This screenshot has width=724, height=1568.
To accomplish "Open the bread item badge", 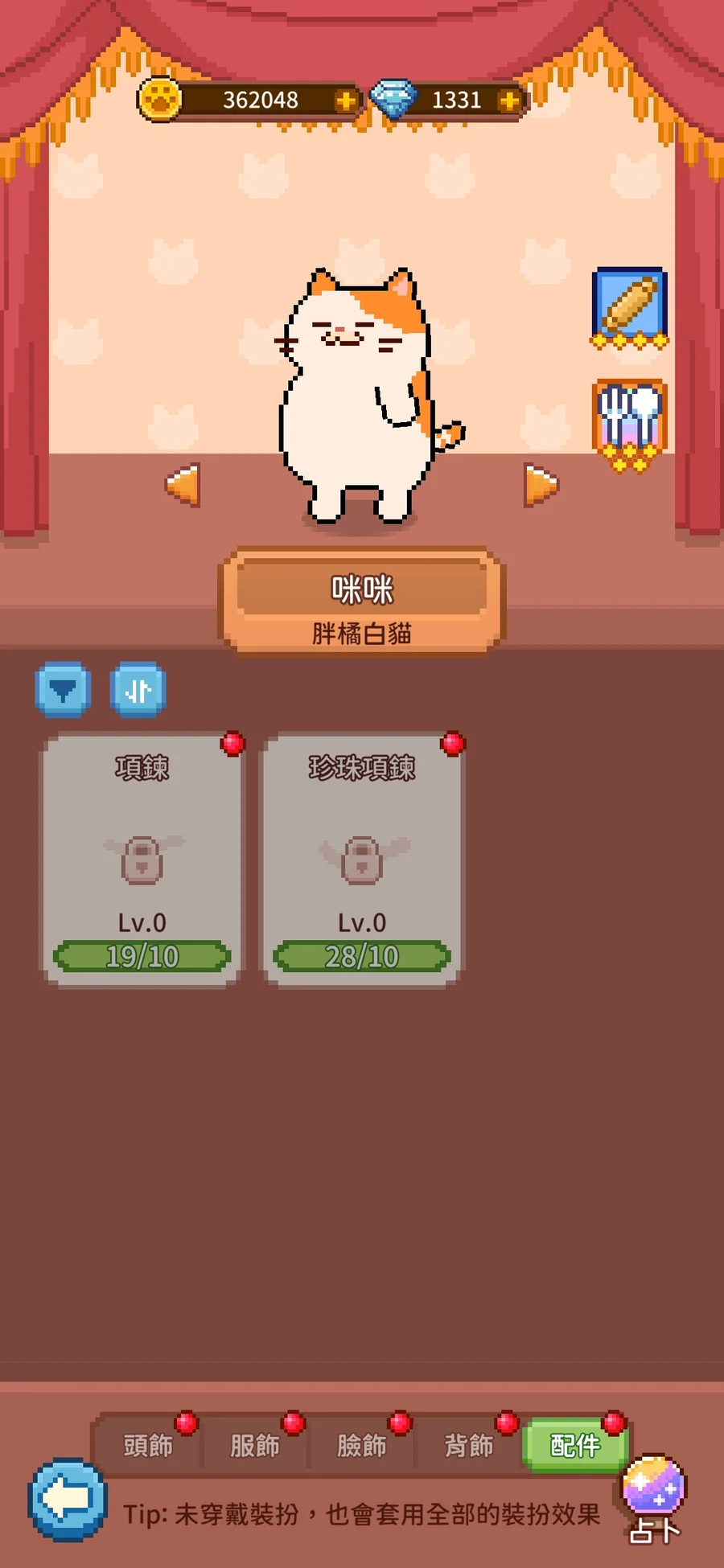I will point(629,306).
